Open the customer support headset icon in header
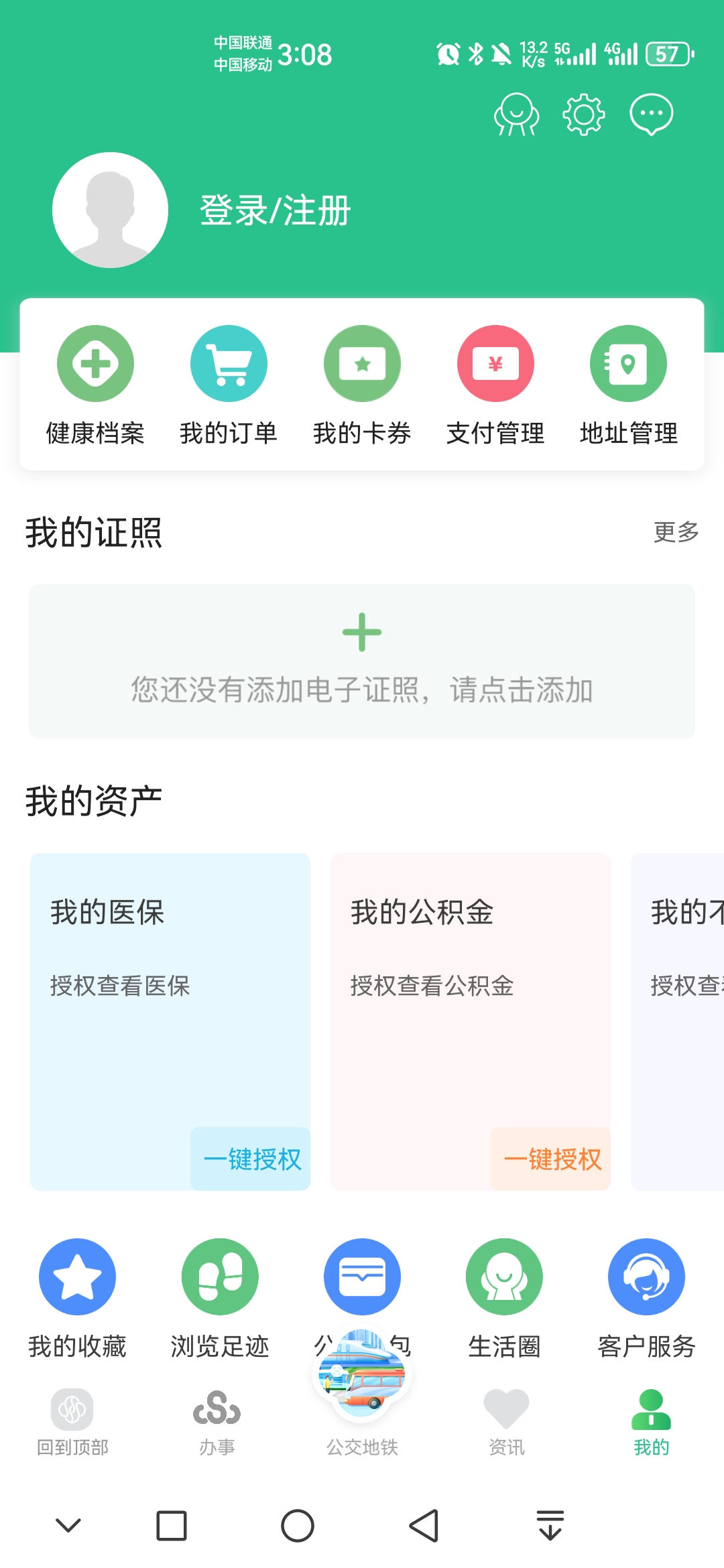 coord(516,115)
